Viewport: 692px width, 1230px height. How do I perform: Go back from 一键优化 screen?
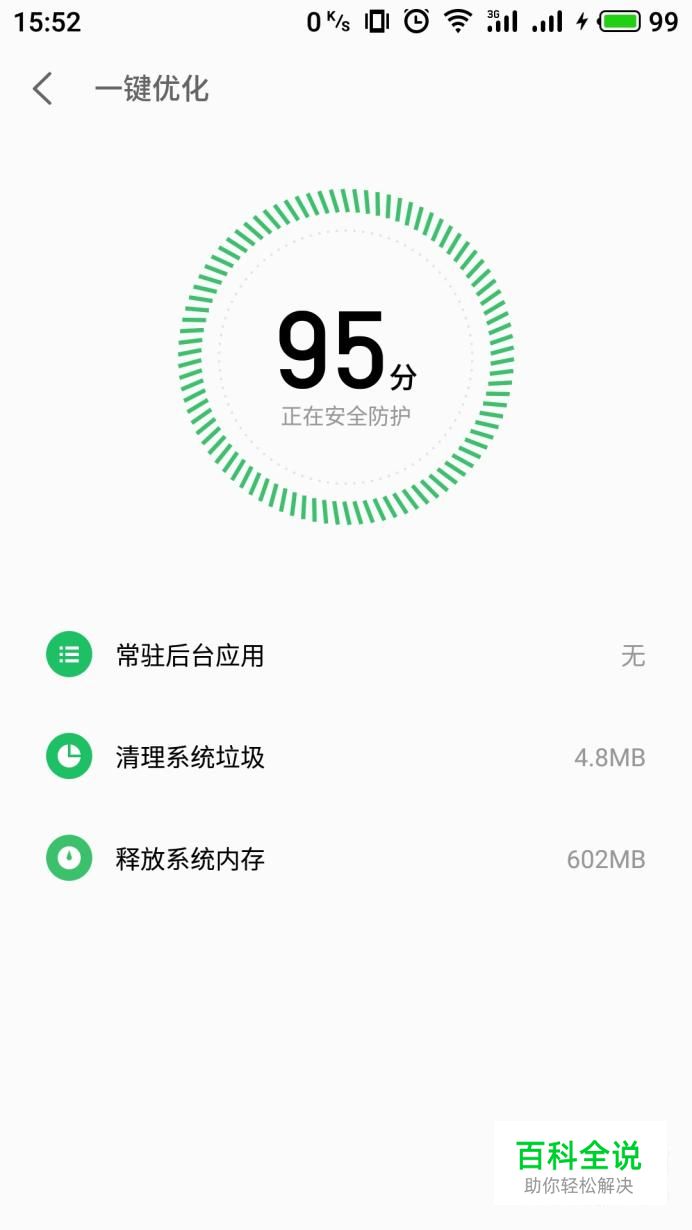tap(42, 89)
